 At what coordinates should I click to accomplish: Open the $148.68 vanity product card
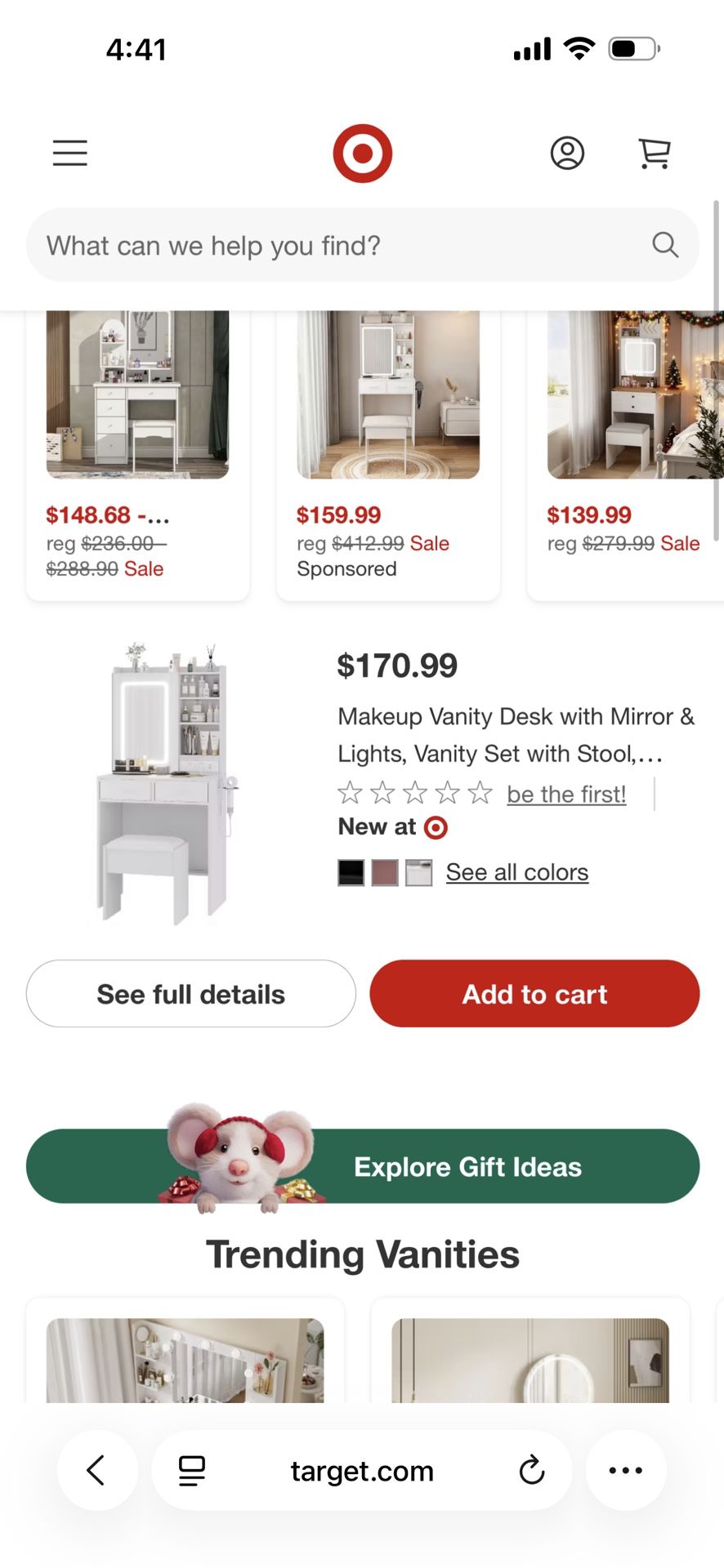click(137, 454)
